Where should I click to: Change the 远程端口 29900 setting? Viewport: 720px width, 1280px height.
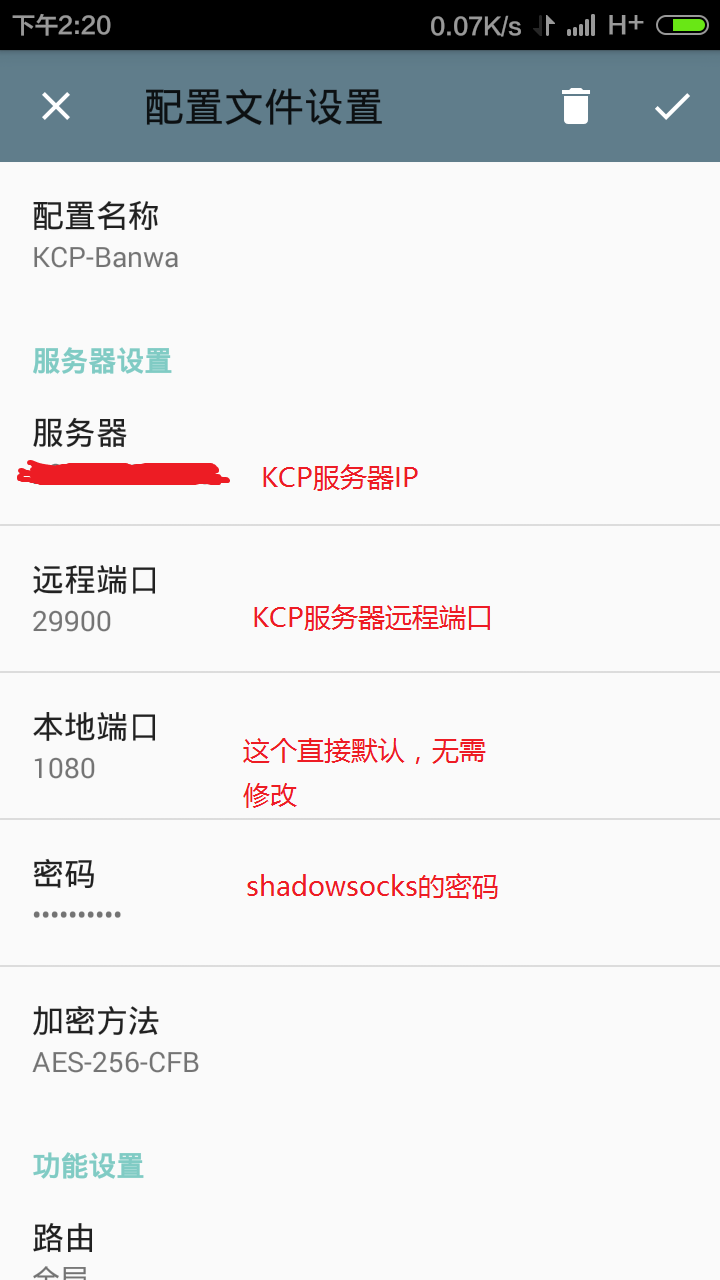click(360, 599)
